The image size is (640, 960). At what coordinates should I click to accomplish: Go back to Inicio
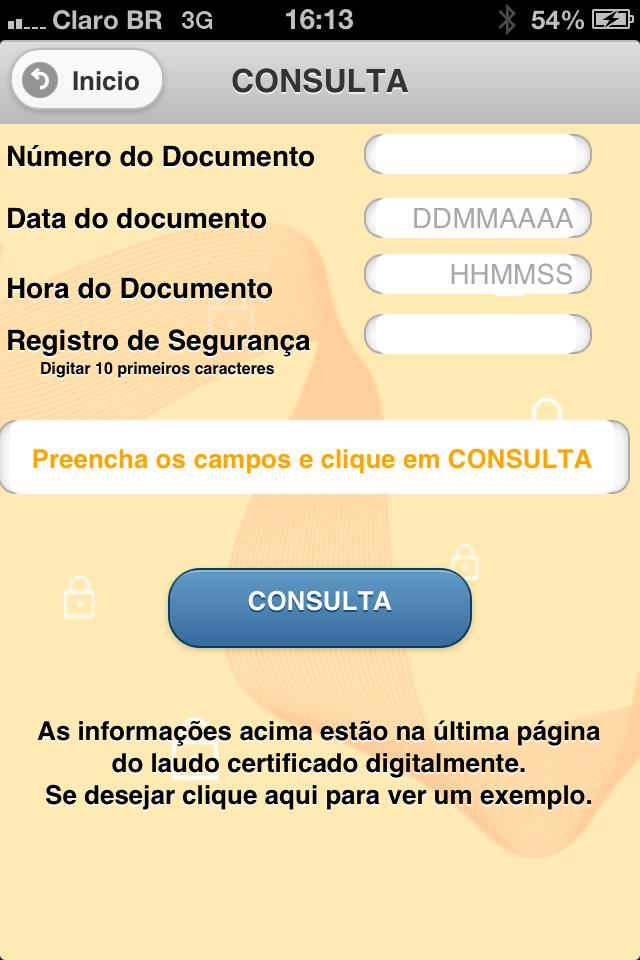(x=86, y=80)
